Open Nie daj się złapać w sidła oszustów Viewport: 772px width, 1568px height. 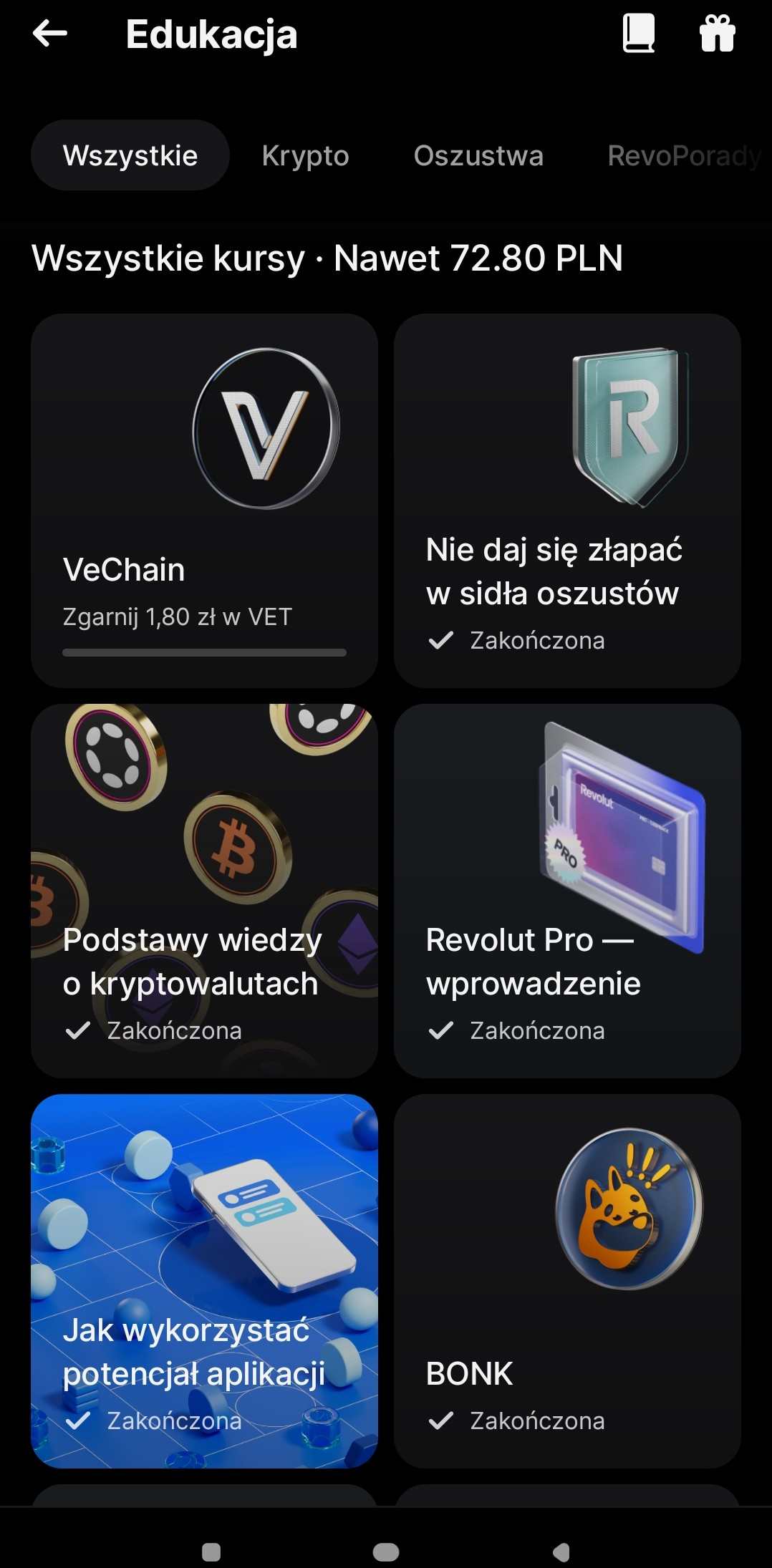coord(567,500)
